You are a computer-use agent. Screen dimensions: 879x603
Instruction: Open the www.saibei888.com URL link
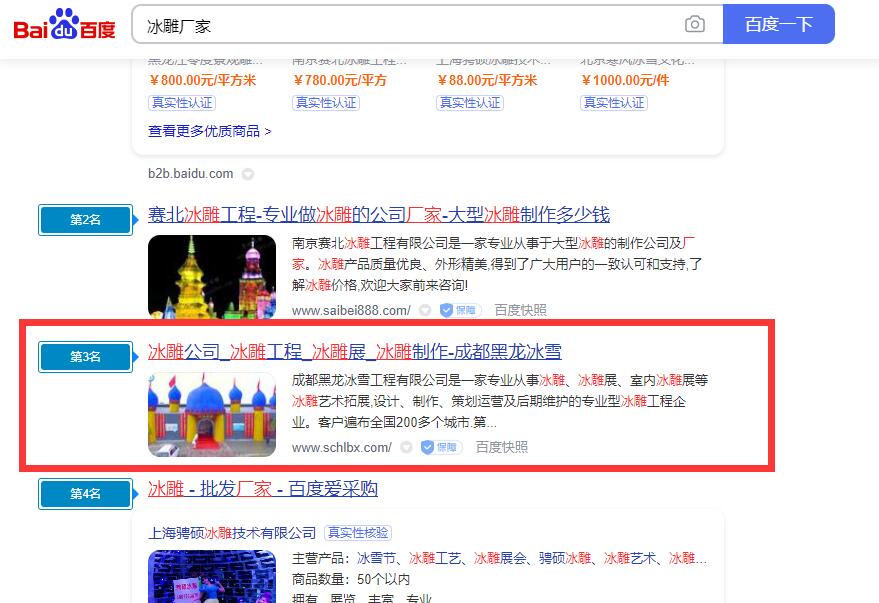click(351, 311)
